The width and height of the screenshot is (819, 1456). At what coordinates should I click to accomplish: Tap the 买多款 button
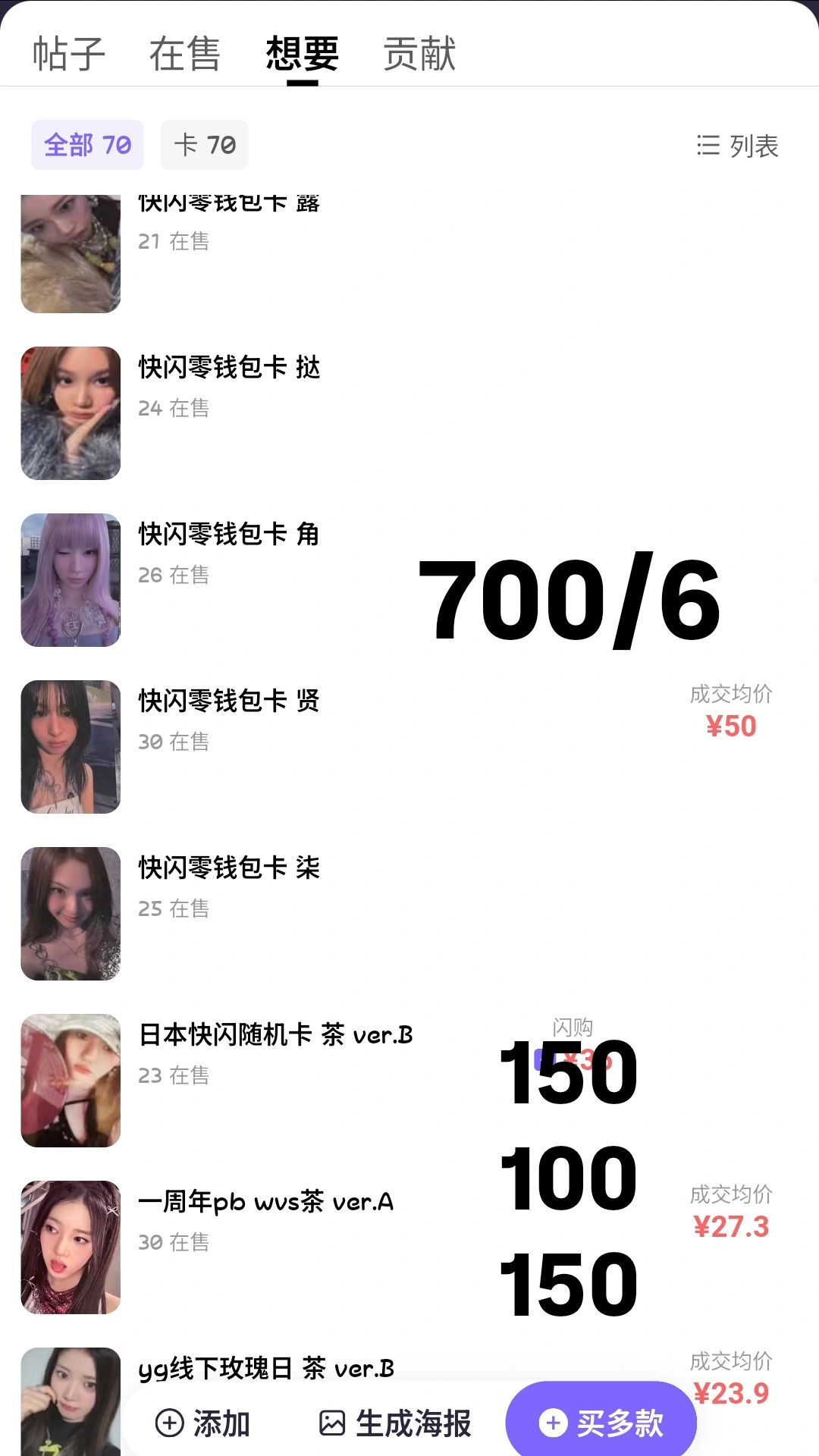601,1423
